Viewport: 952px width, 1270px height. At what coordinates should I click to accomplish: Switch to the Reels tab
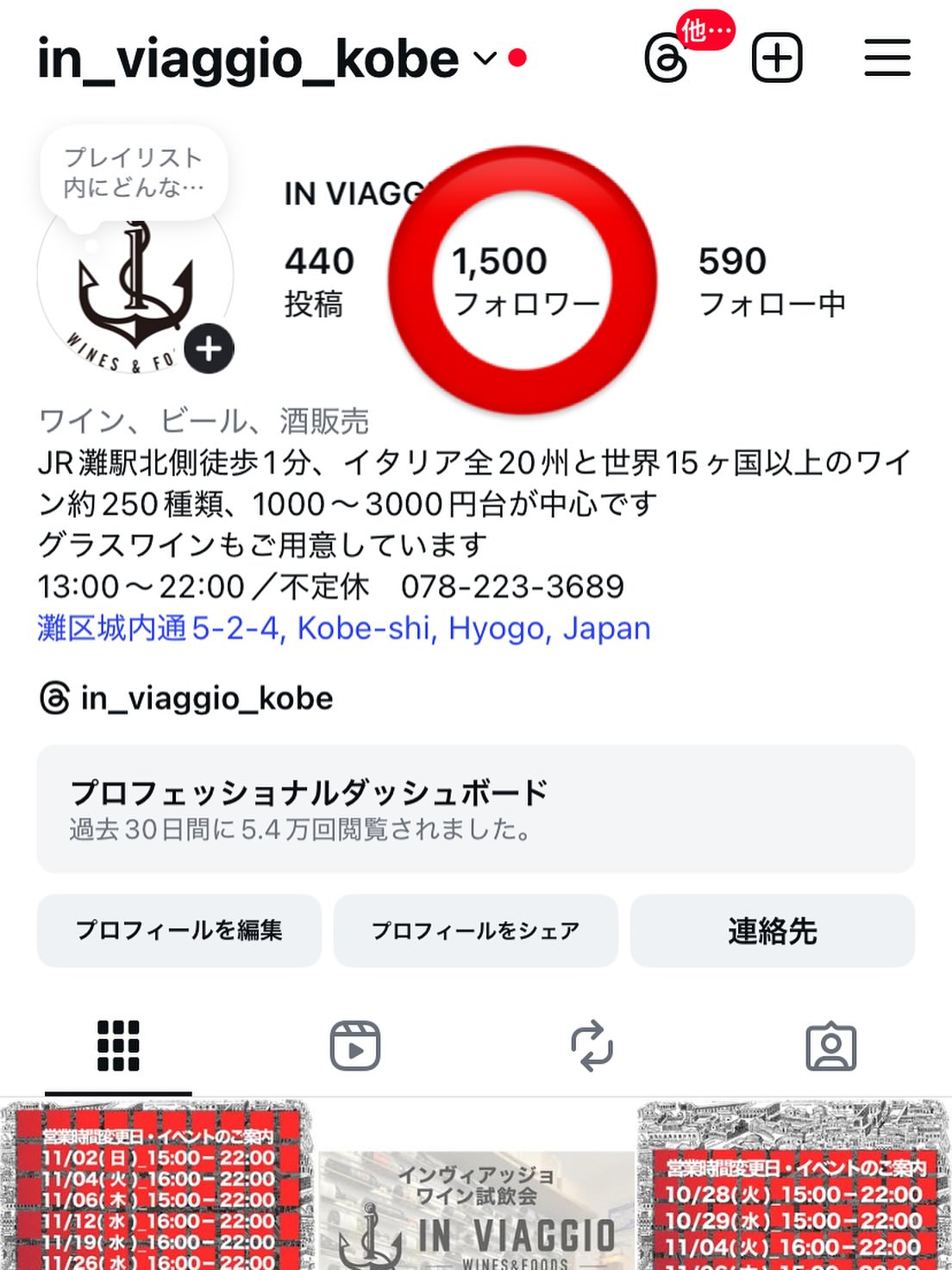click(x=355, y=1046)
